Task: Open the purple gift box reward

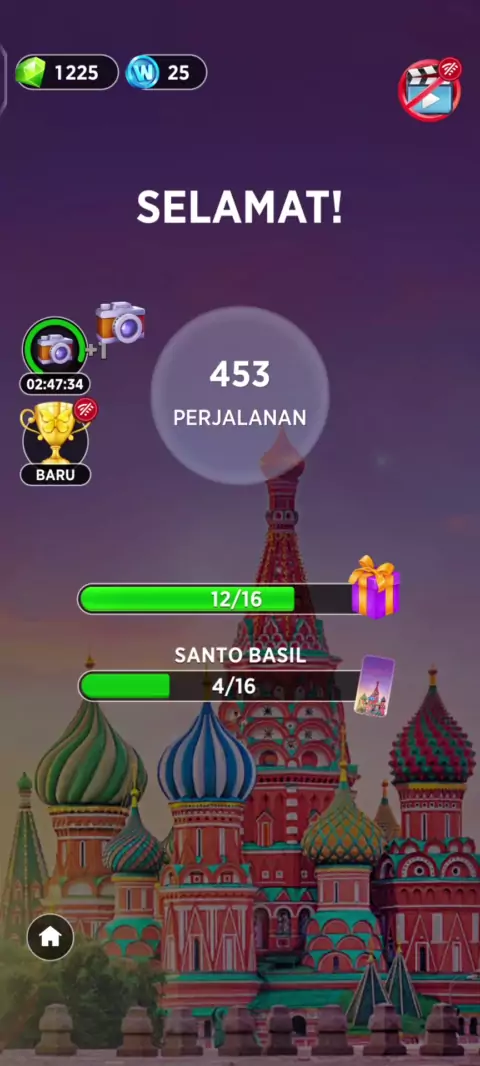Action: (374, 587)
